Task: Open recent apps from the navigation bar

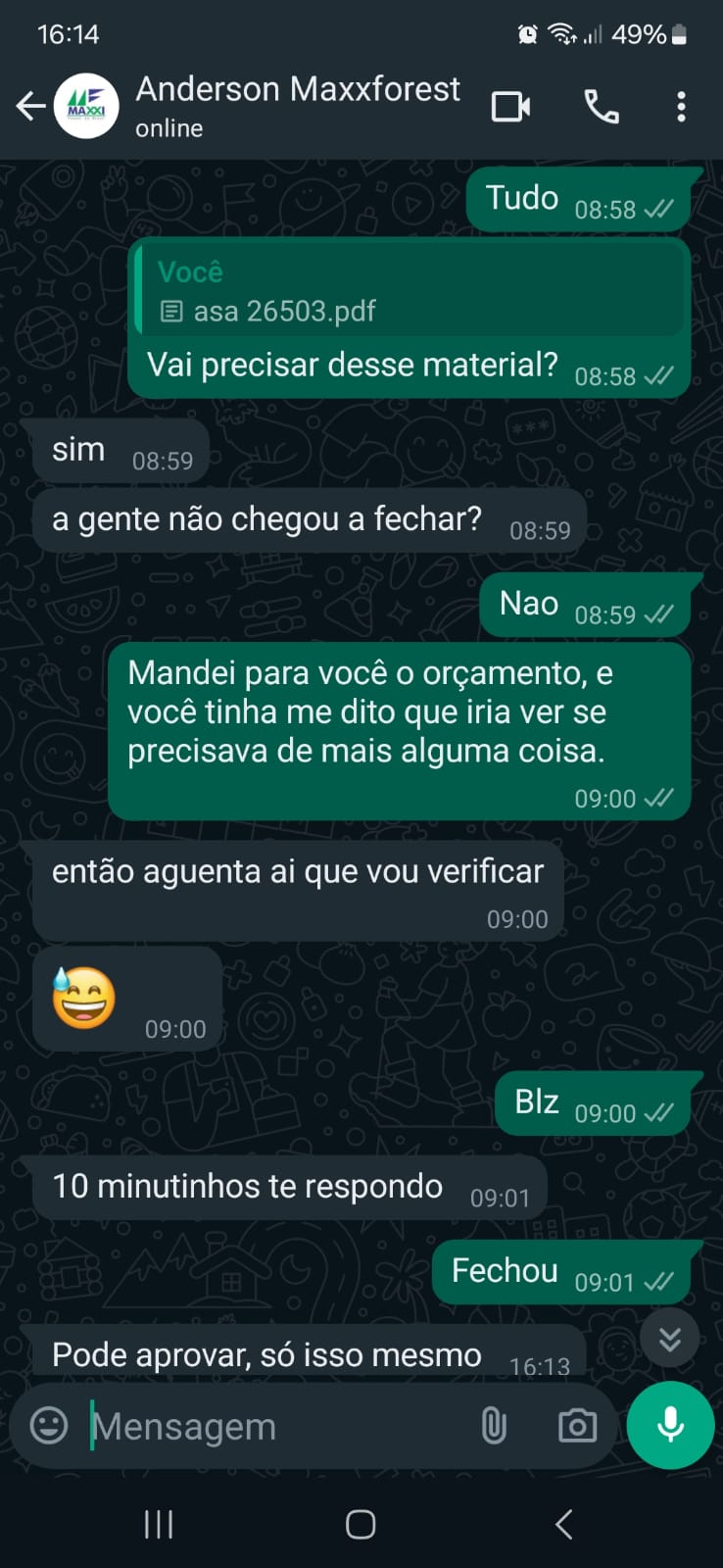Action: point(159,1524)
